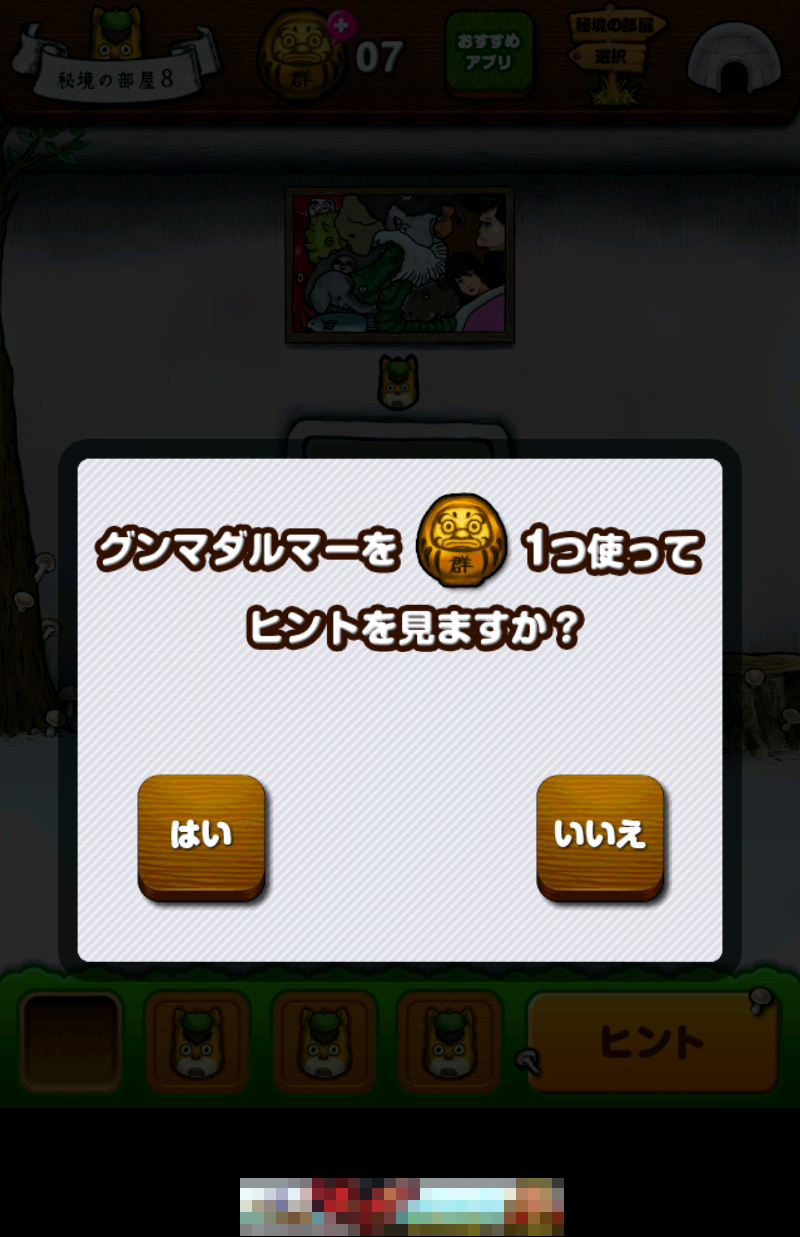The height and width of the screenshot is (1237, 800).
Task: Decline with the いいえ button
Action: pyautogui.click(x=600, y=835)
